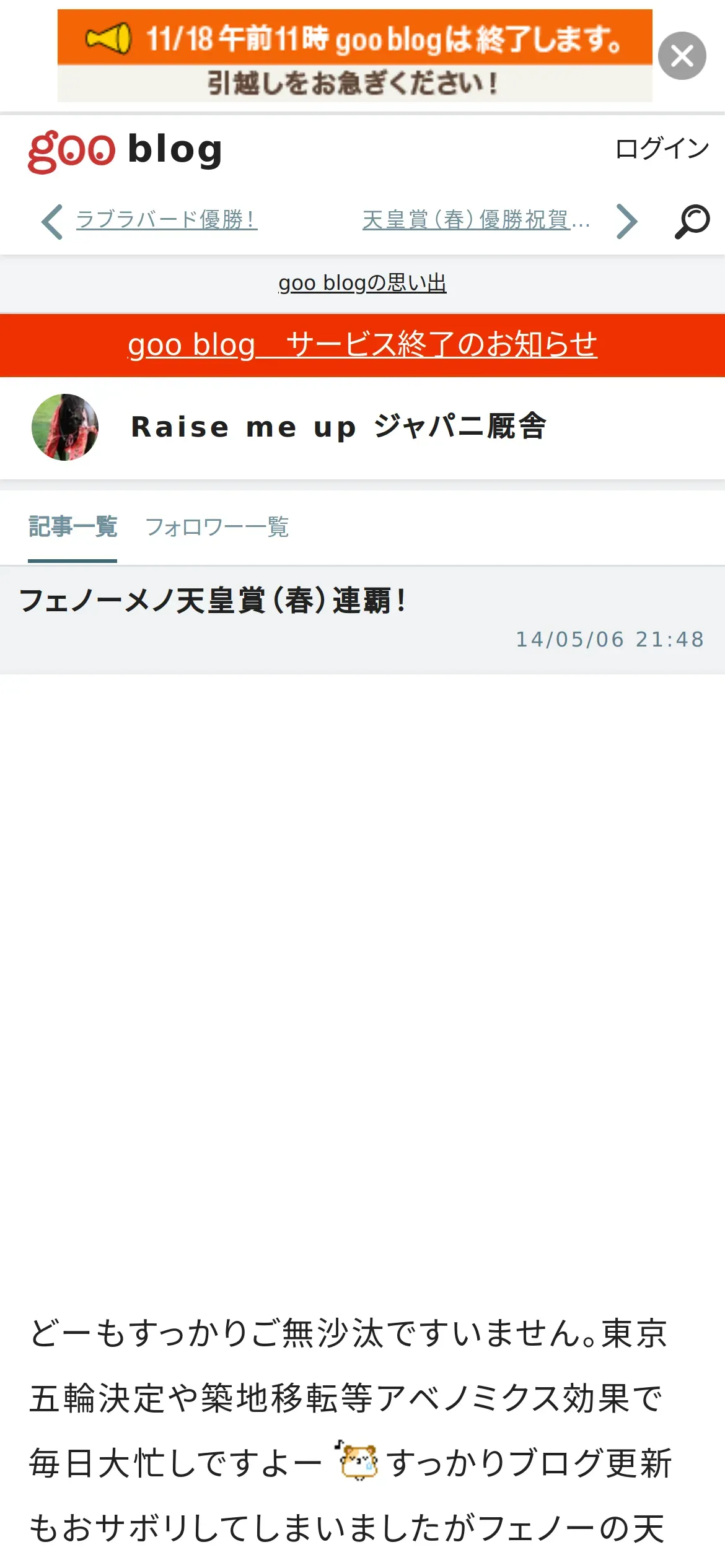
Task: Go to the goo blog home logo
Action: point(125,151)
